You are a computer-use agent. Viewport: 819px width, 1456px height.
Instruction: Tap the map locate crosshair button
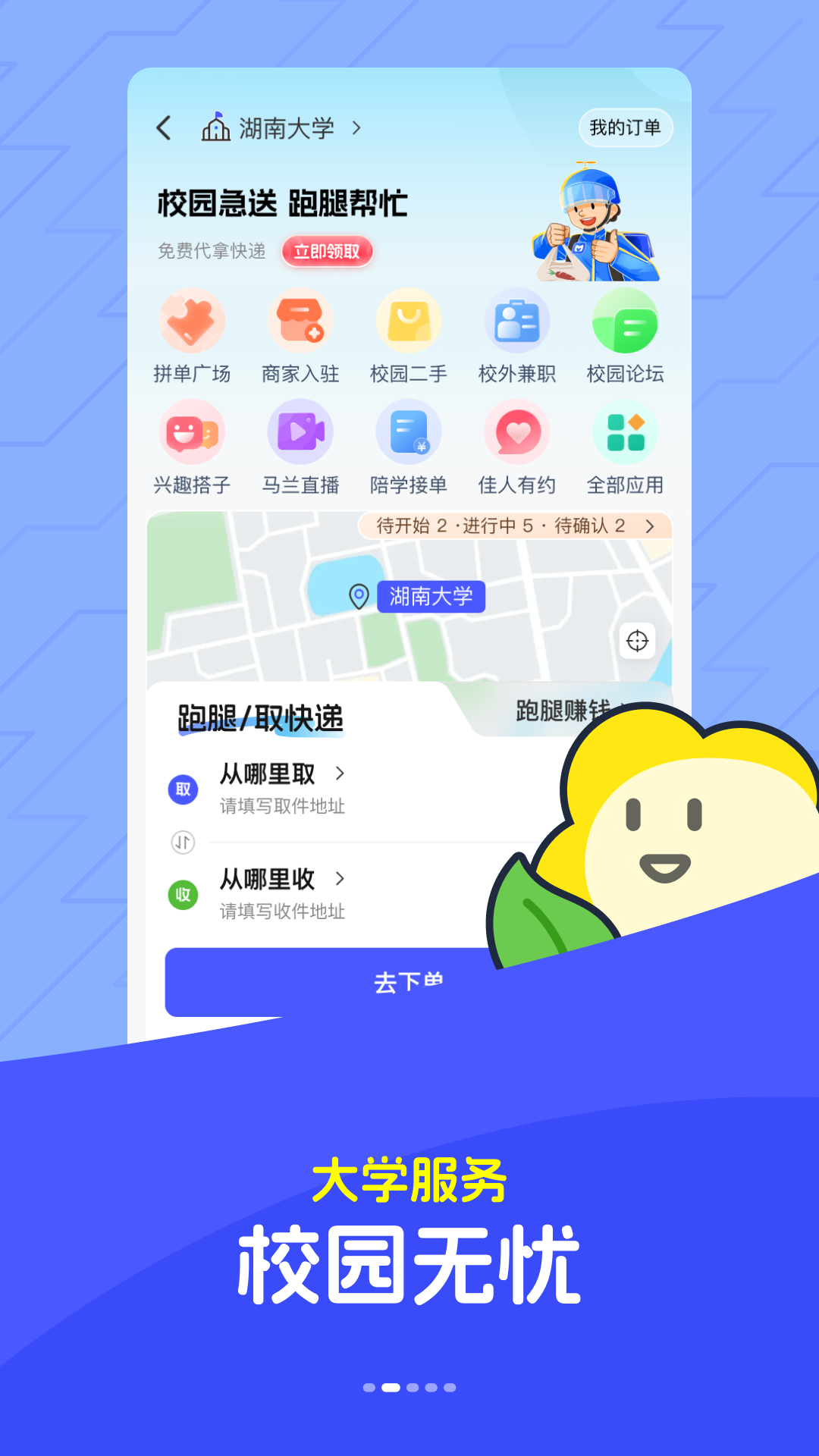[x=637, y=641]
